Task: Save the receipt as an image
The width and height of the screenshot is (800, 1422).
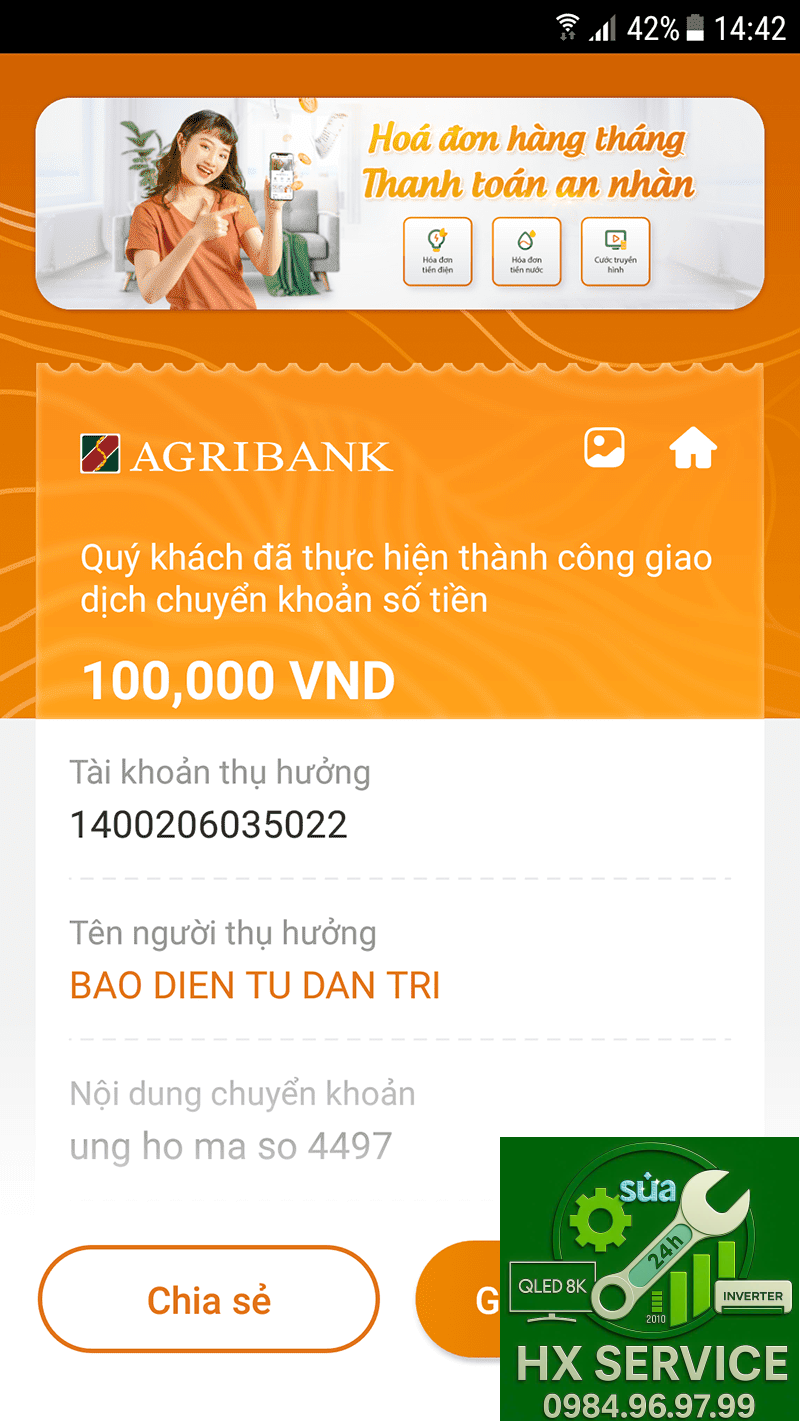Action: 604,448
